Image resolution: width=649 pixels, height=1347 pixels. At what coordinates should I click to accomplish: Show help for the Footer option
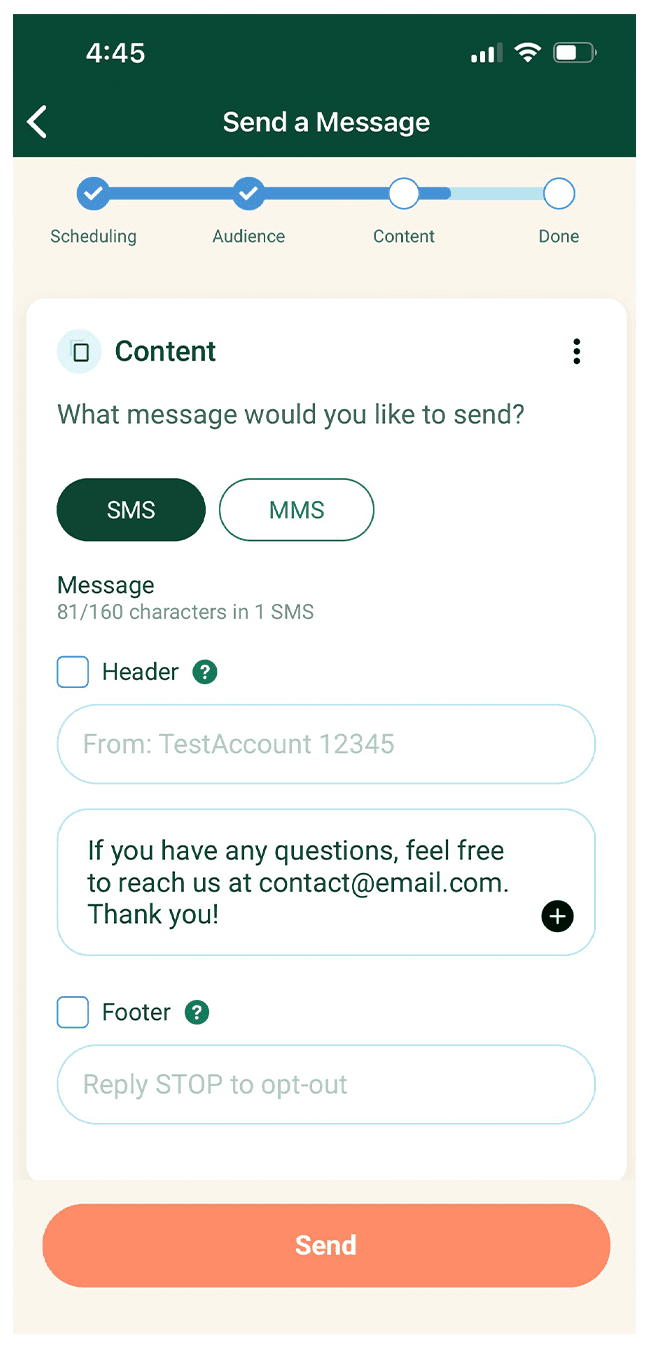[x=197, y=1012]
